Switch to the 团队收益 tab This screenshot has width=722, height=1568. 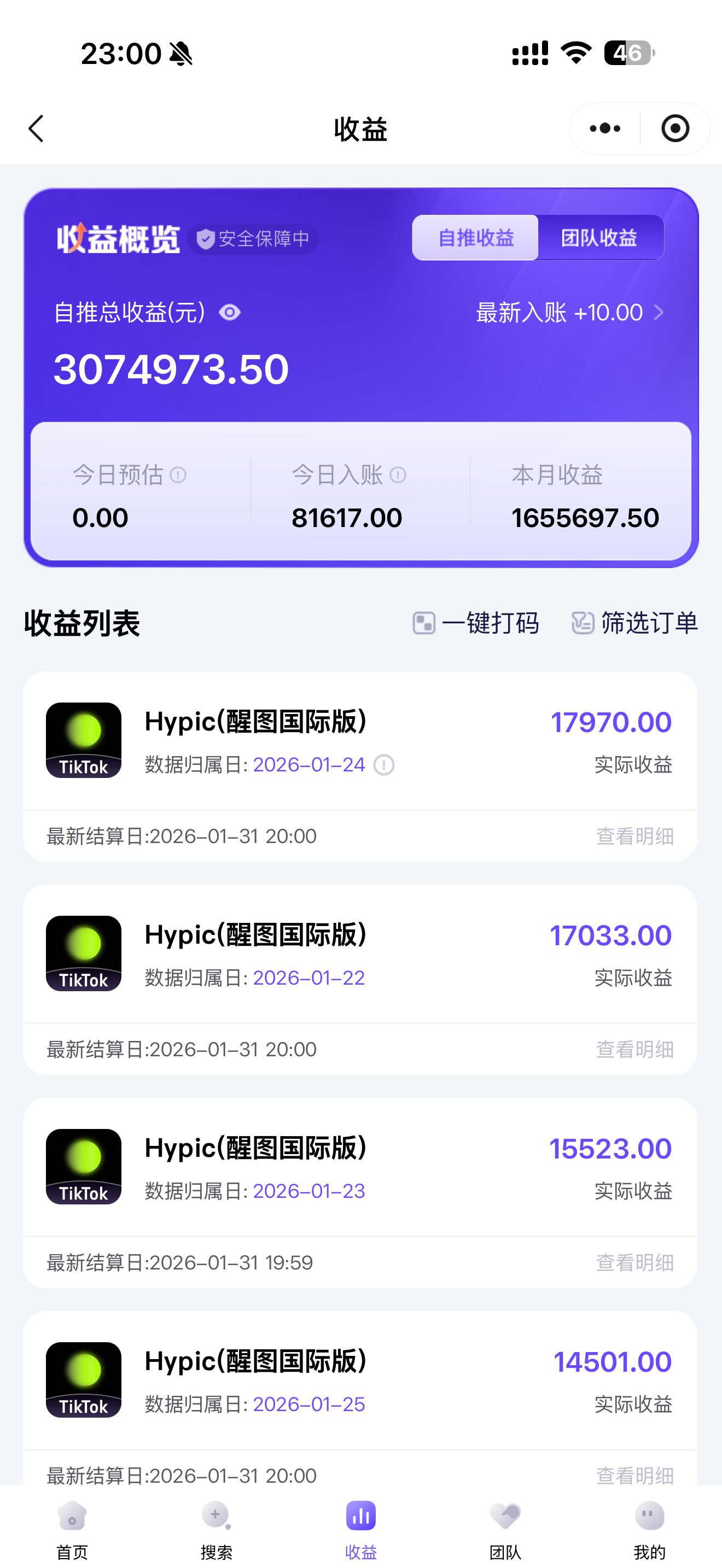pos(599,237)
